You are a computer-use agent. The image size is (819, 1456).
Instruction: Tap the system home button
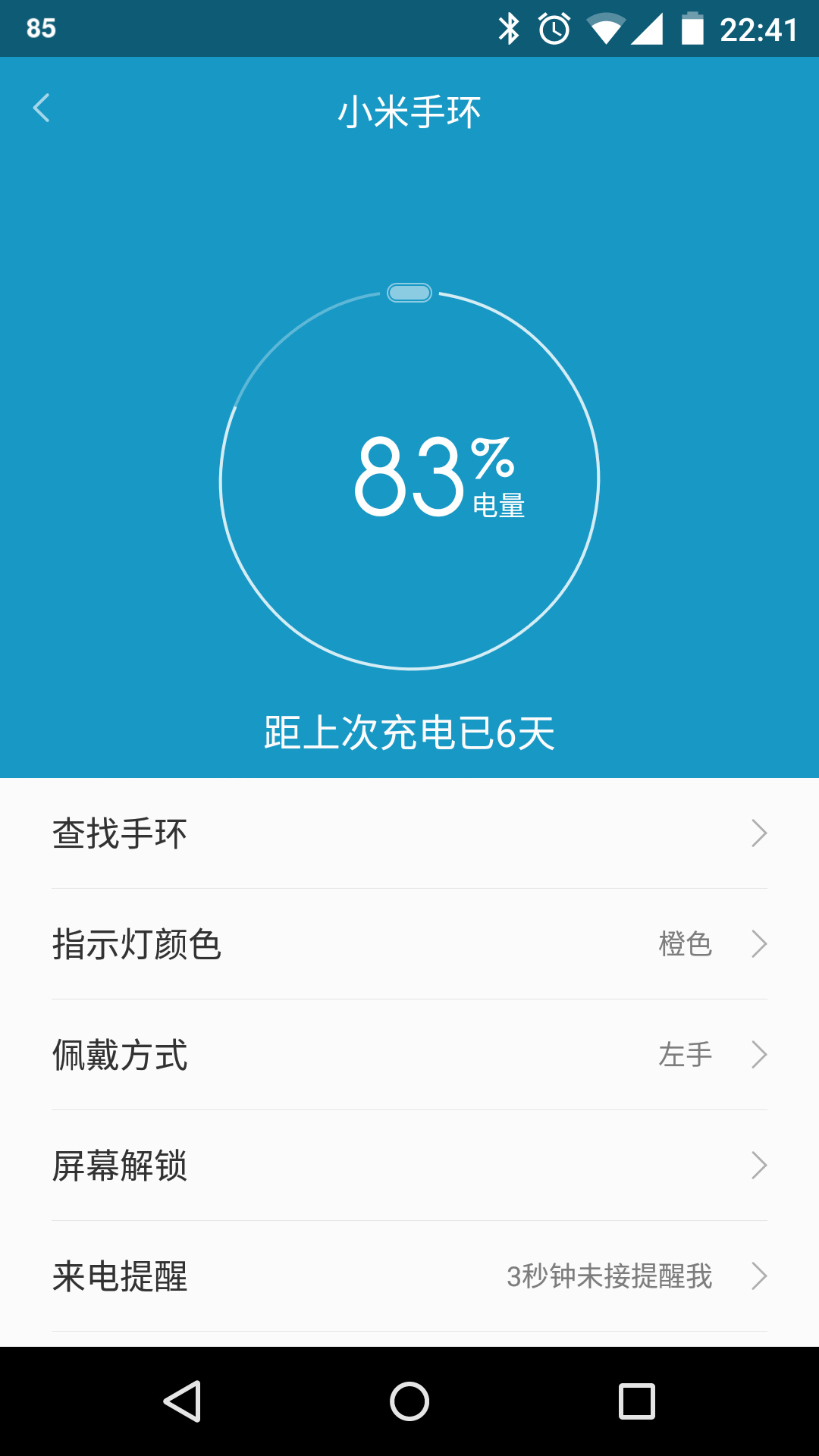pos(409,1401)
